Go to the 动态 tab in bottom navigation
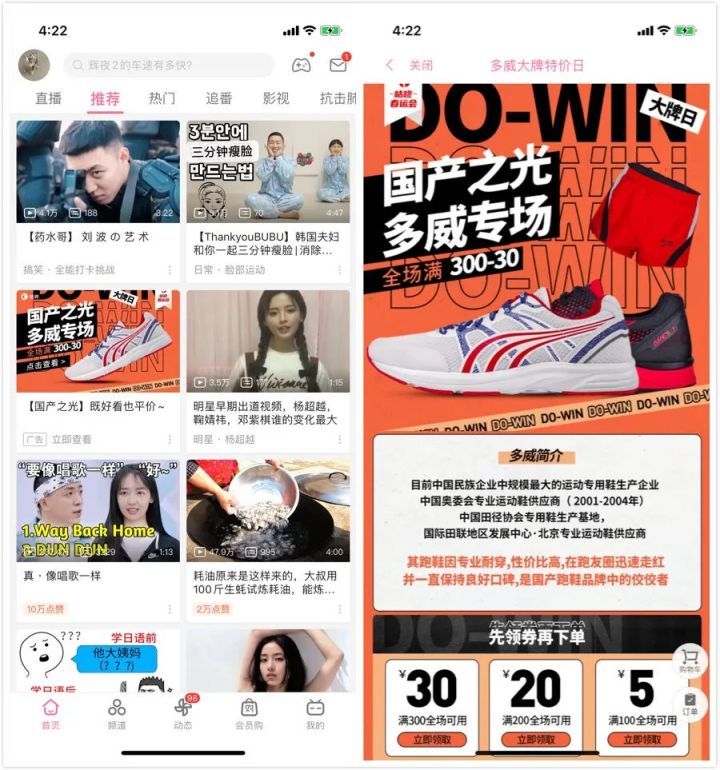The width and height of the screenshot is (720, 770). [x=183, y=714]
